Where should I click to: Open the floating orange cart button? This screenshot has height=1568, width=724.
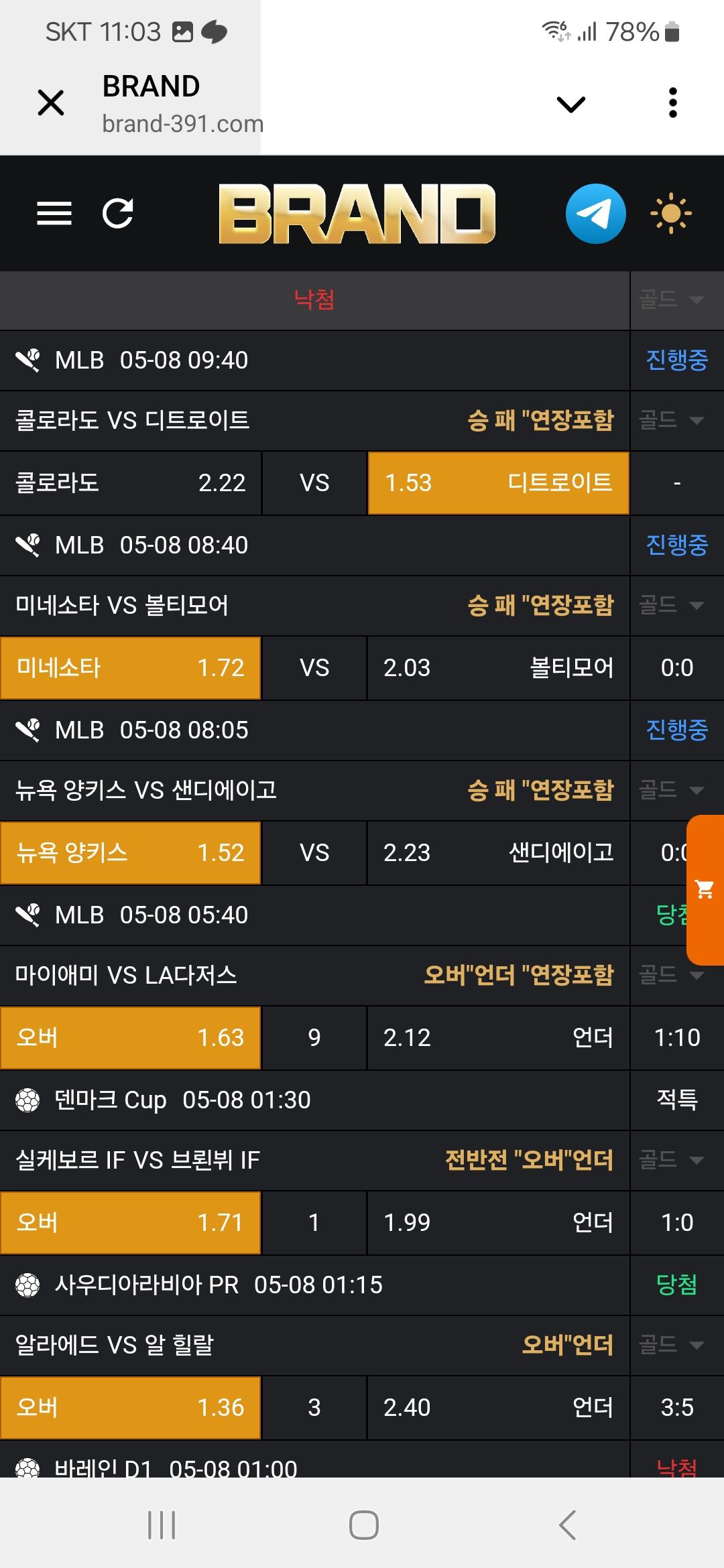point(705,890)
